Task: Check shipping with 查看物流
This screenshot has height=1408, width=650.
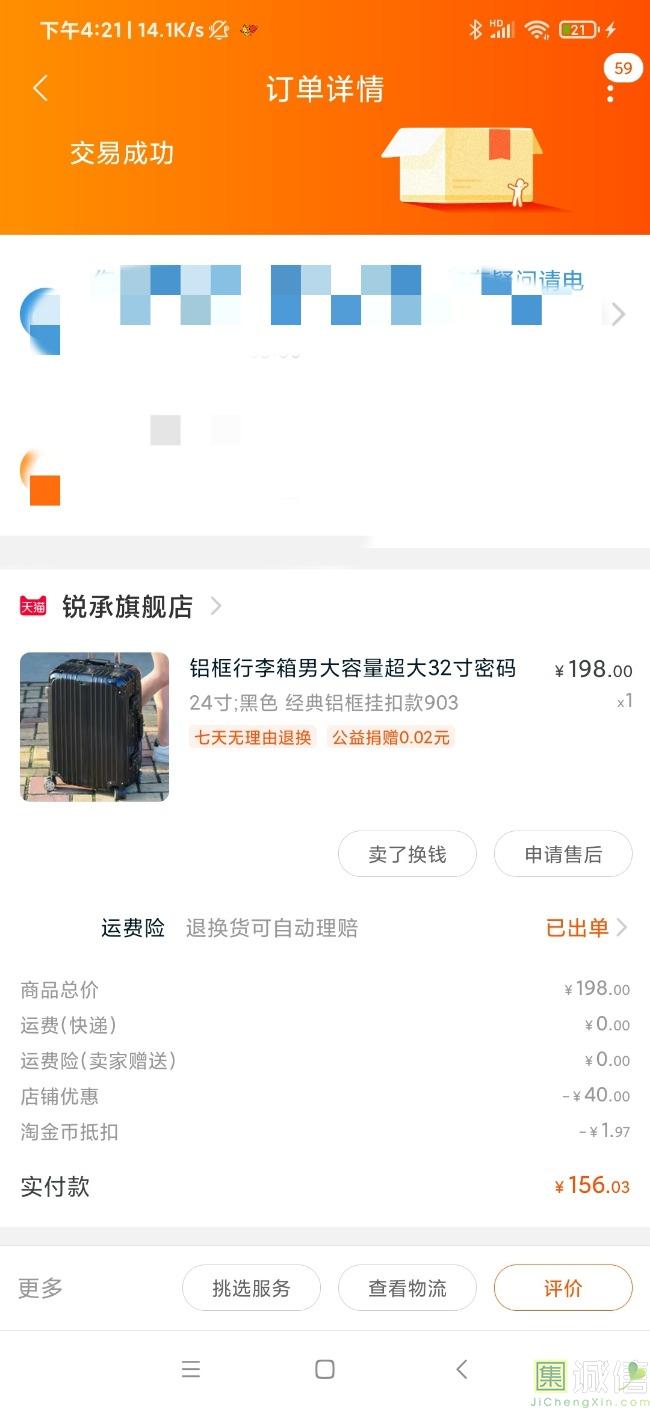Action: click(x=407, y=1288)
